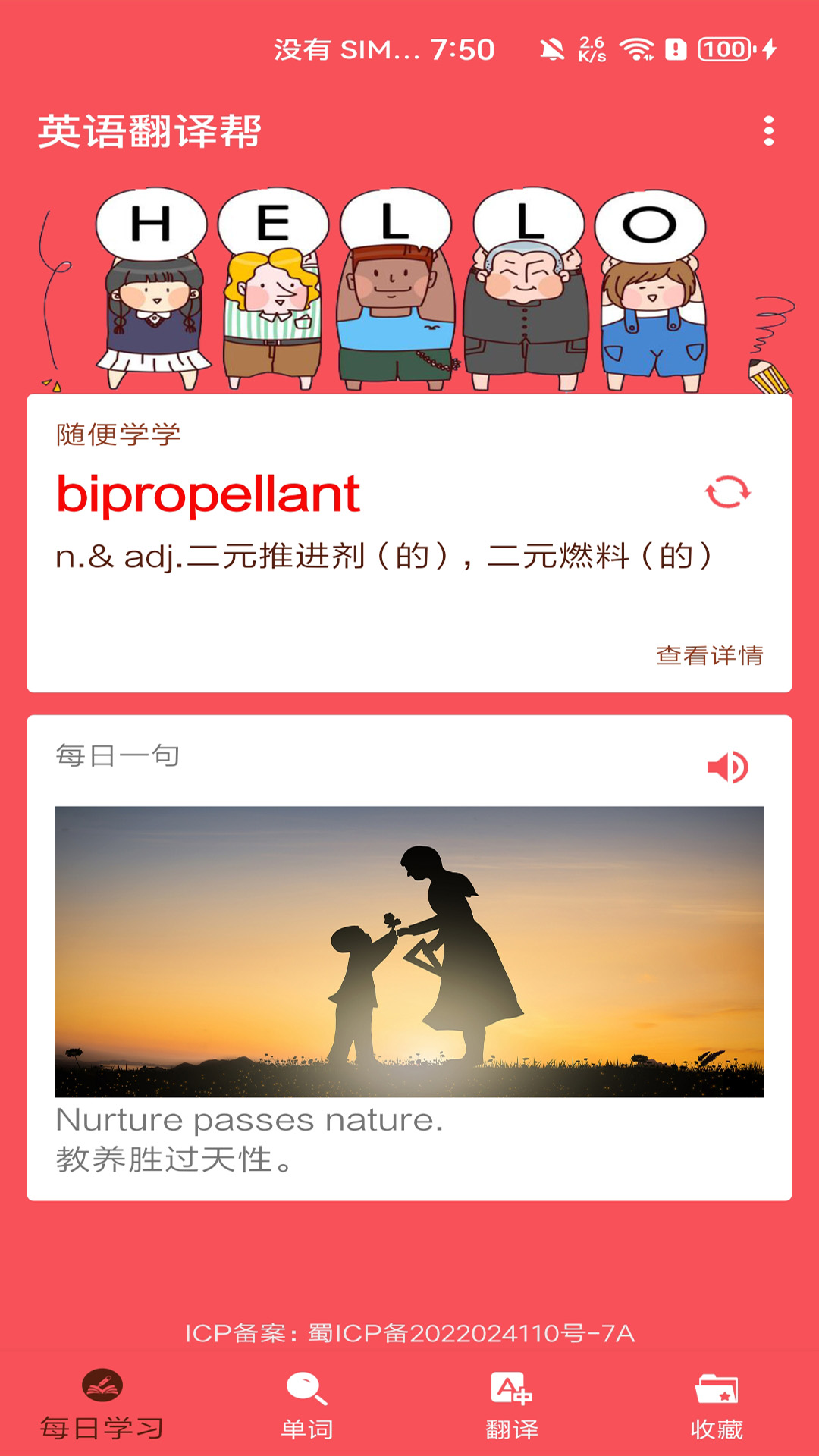The height and width of the screenshot is (1456, 819).
Task: Switch to the 单词 tab
Action: (x=307, y=1405)
